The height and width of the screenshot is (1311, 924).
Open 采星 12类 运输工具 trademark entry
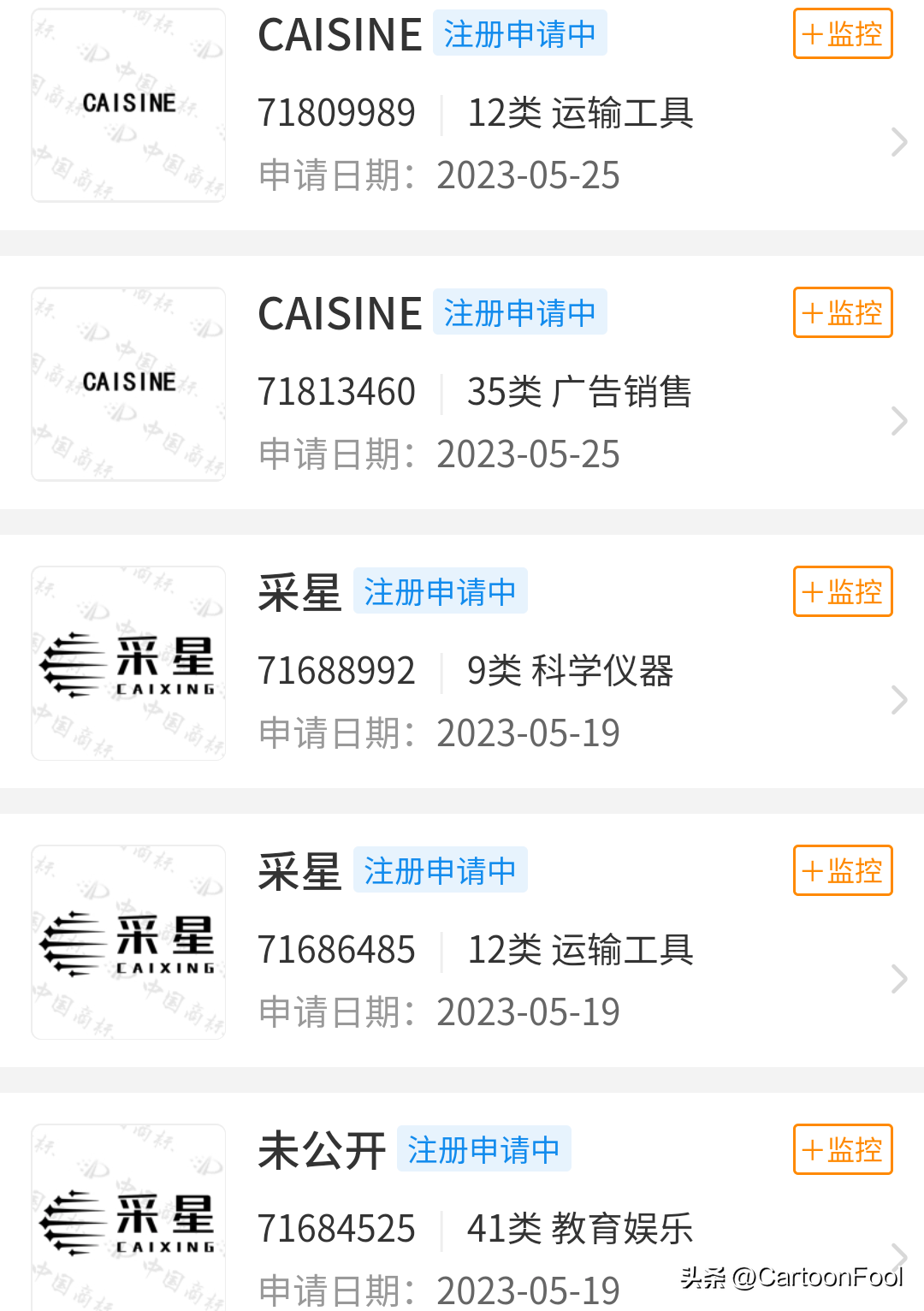pyautogui.click(x=898, y=979)
